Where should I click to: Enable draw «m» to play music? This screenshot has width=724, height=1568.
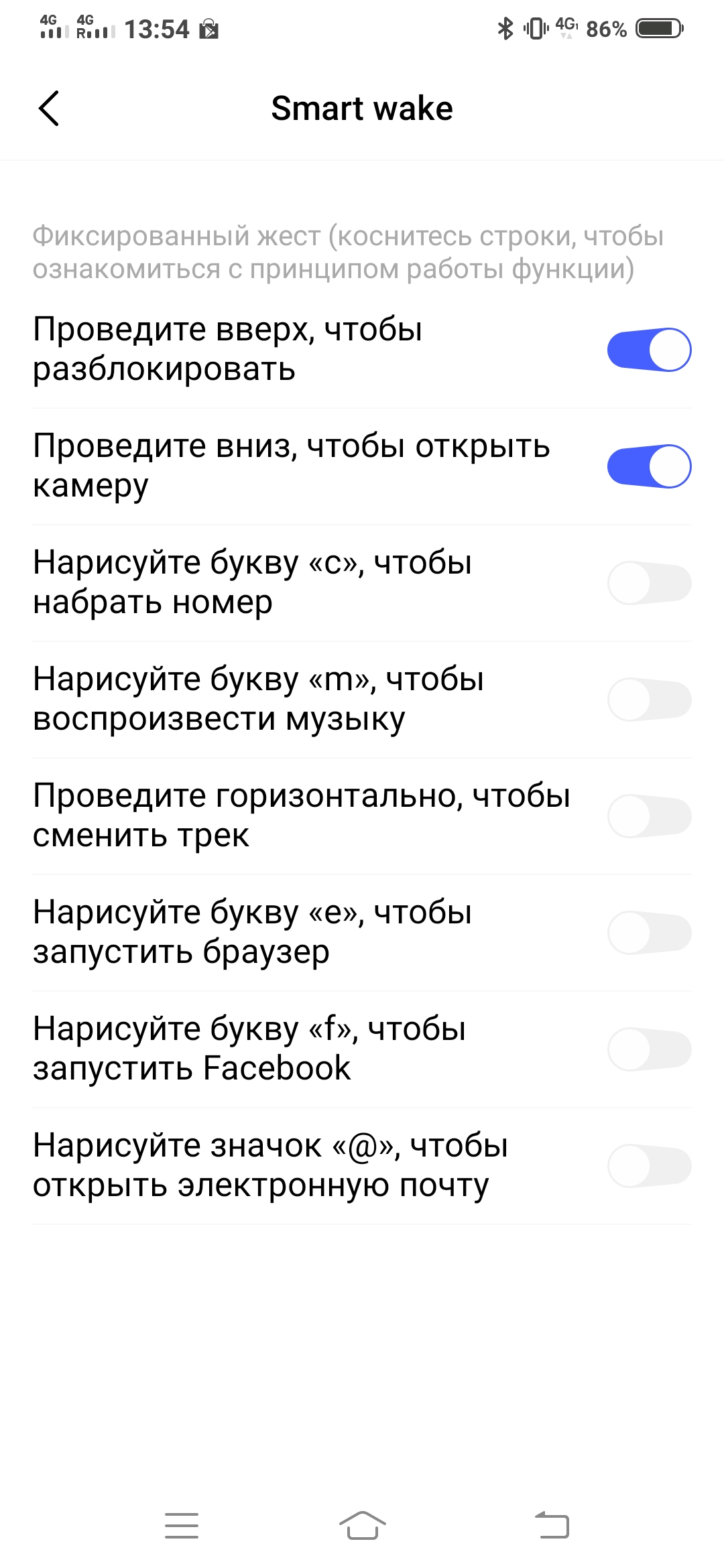tap(648, 699)
